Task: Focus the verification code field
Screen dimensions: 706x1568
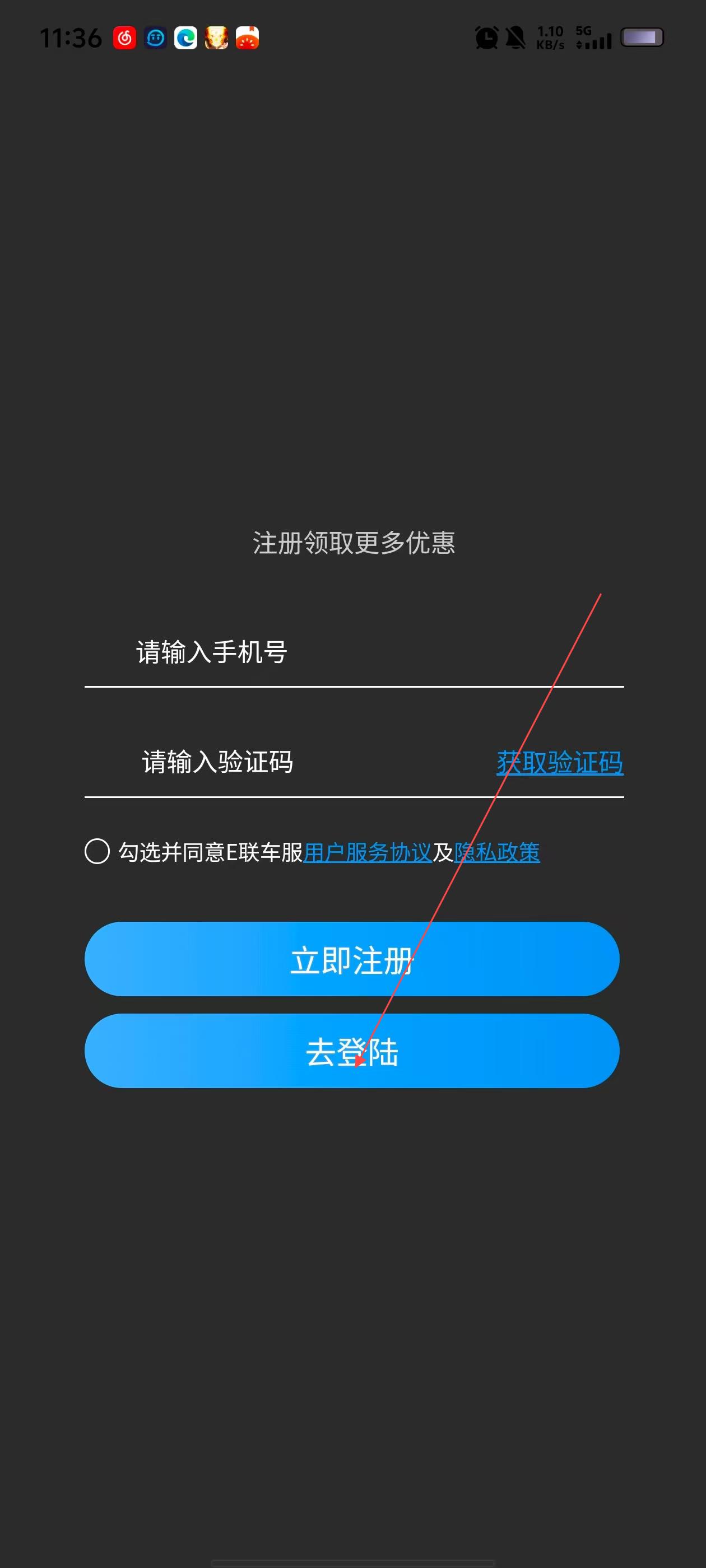Action: 274,762
